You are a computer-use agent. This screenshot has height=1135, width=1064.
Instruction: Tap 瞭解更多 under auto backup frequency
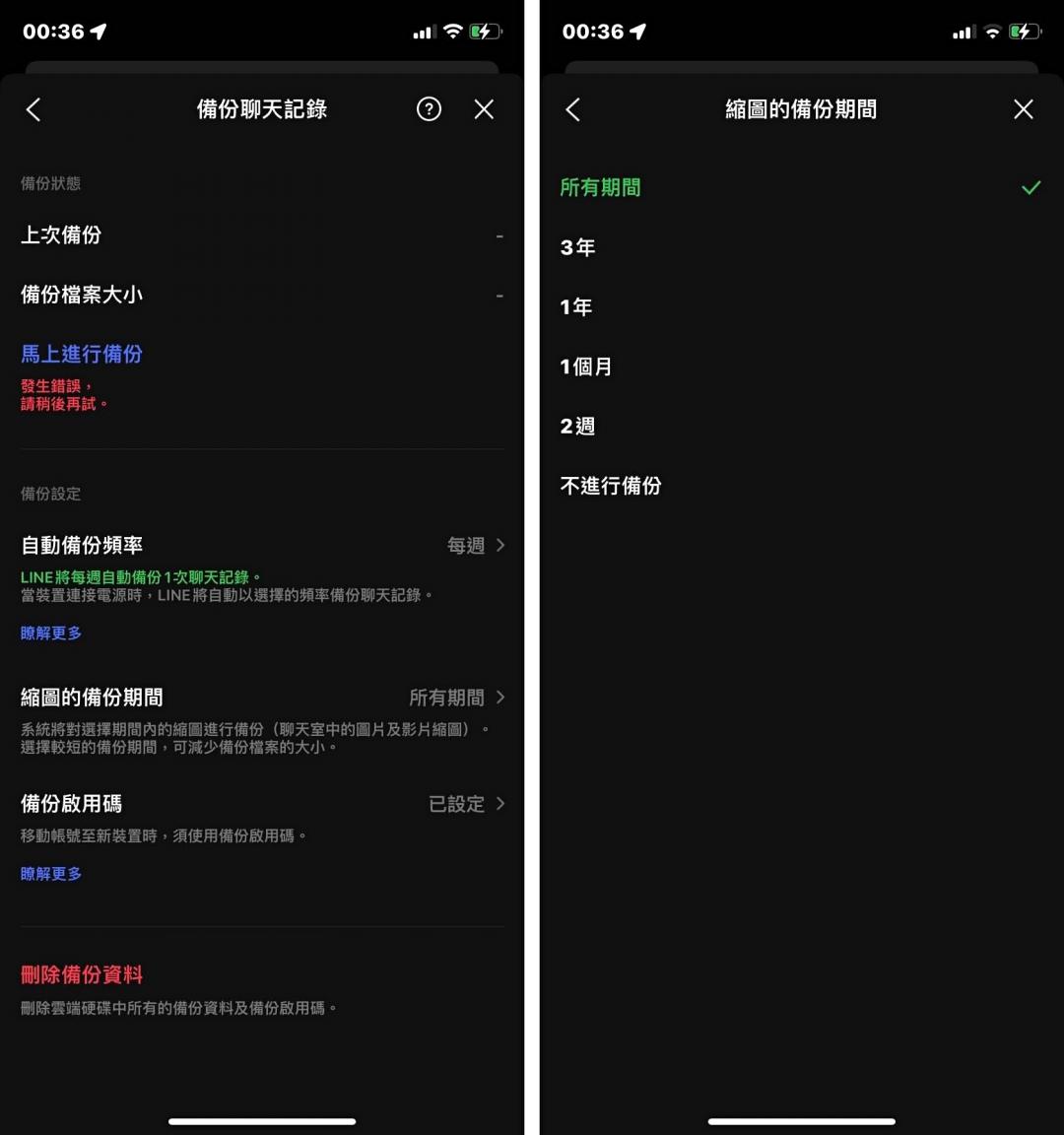click(x=51, y=633)
